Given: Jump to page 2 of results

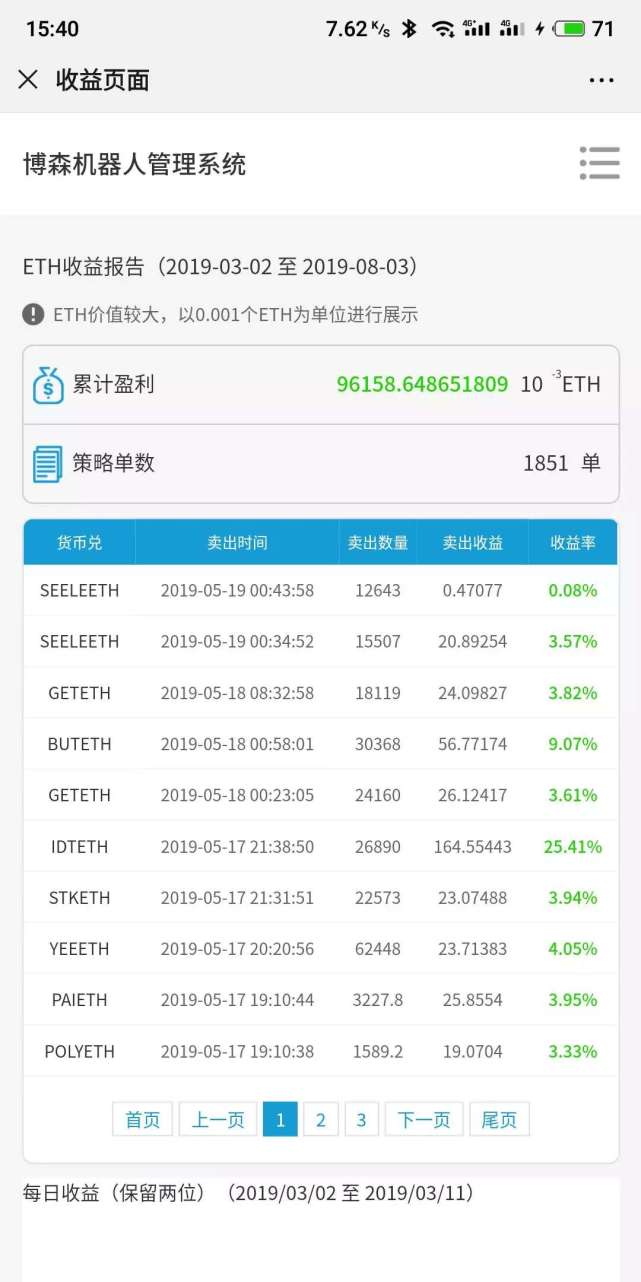Looking at the screenshot, I should 321,1119.
